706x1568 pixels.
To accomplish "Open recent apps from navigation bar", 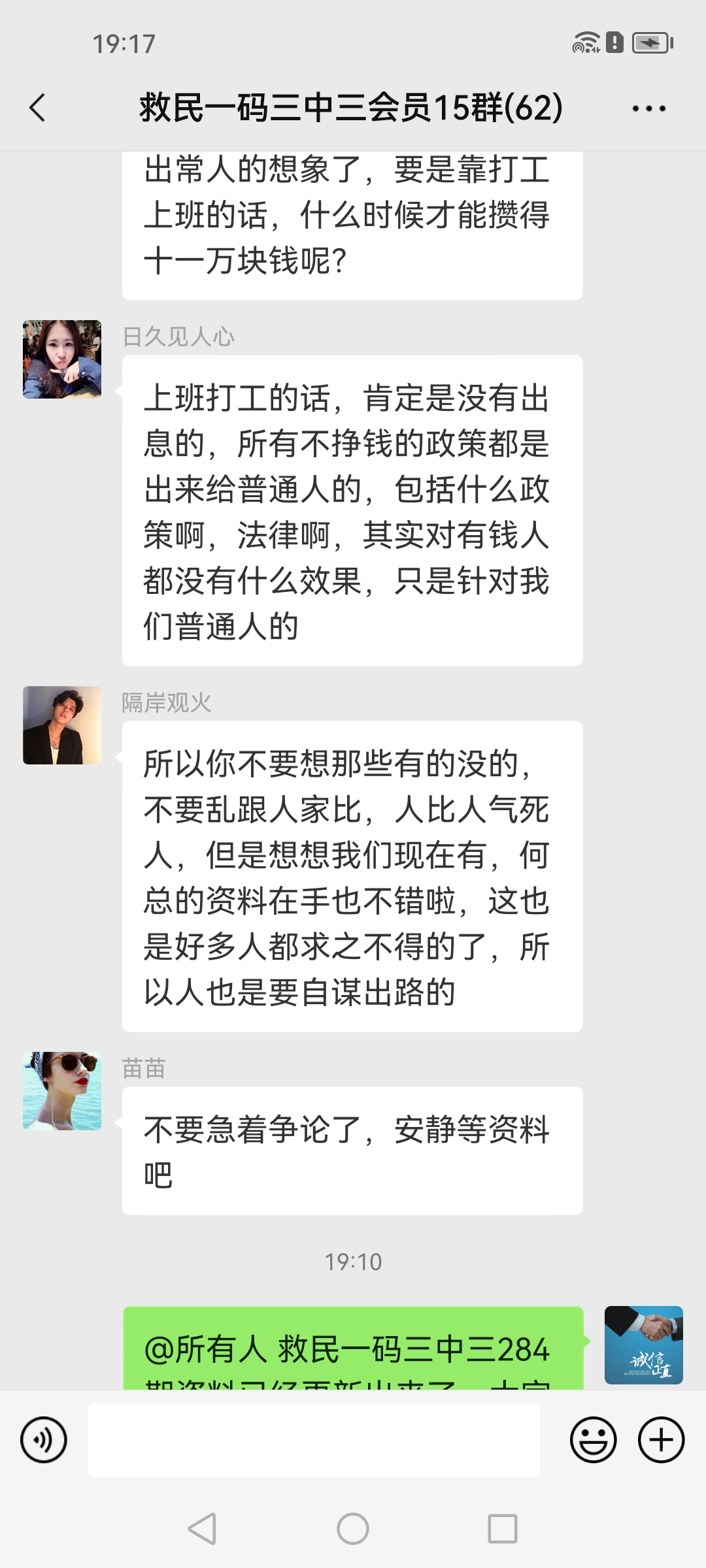I will [x=503, y=1529].
